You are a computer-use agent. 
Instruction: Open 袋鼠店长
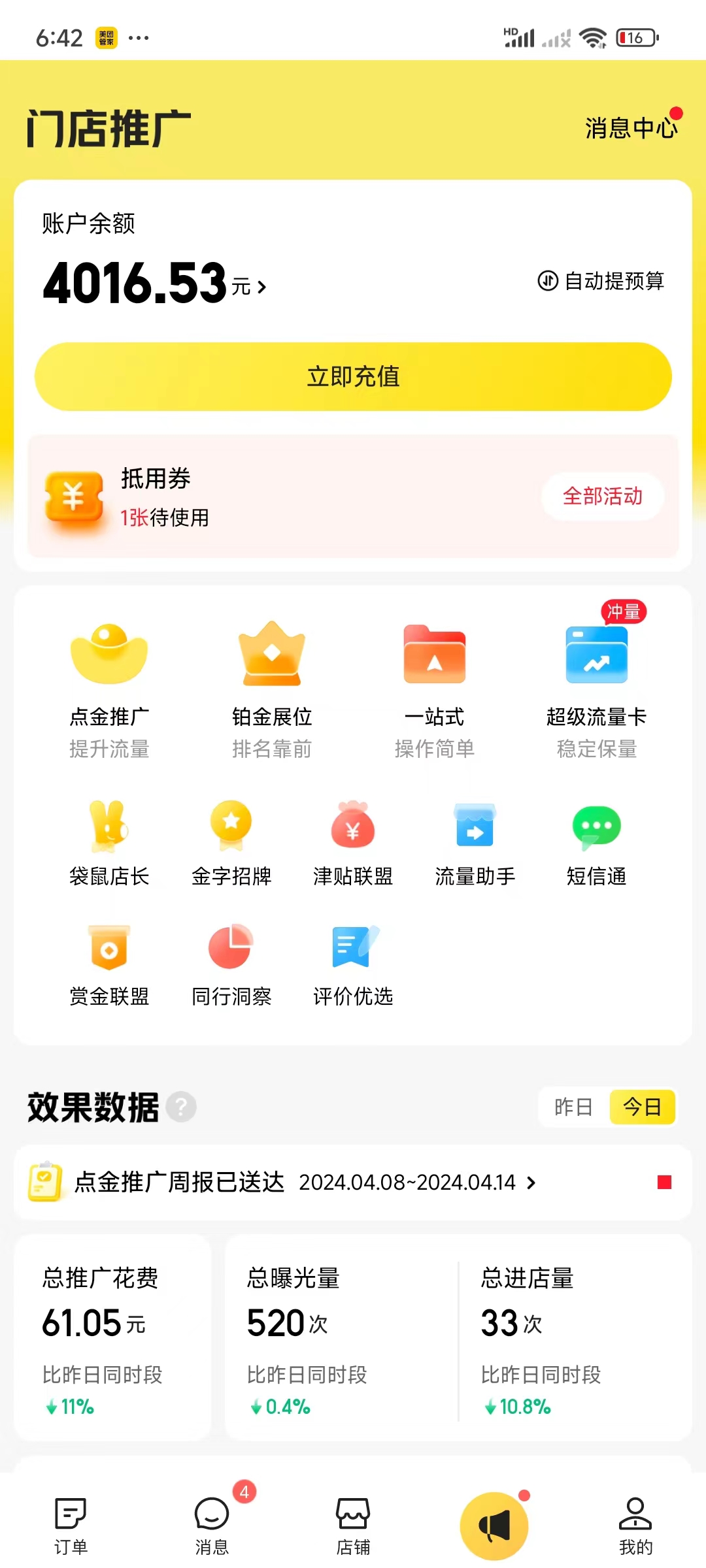(109, 843)
